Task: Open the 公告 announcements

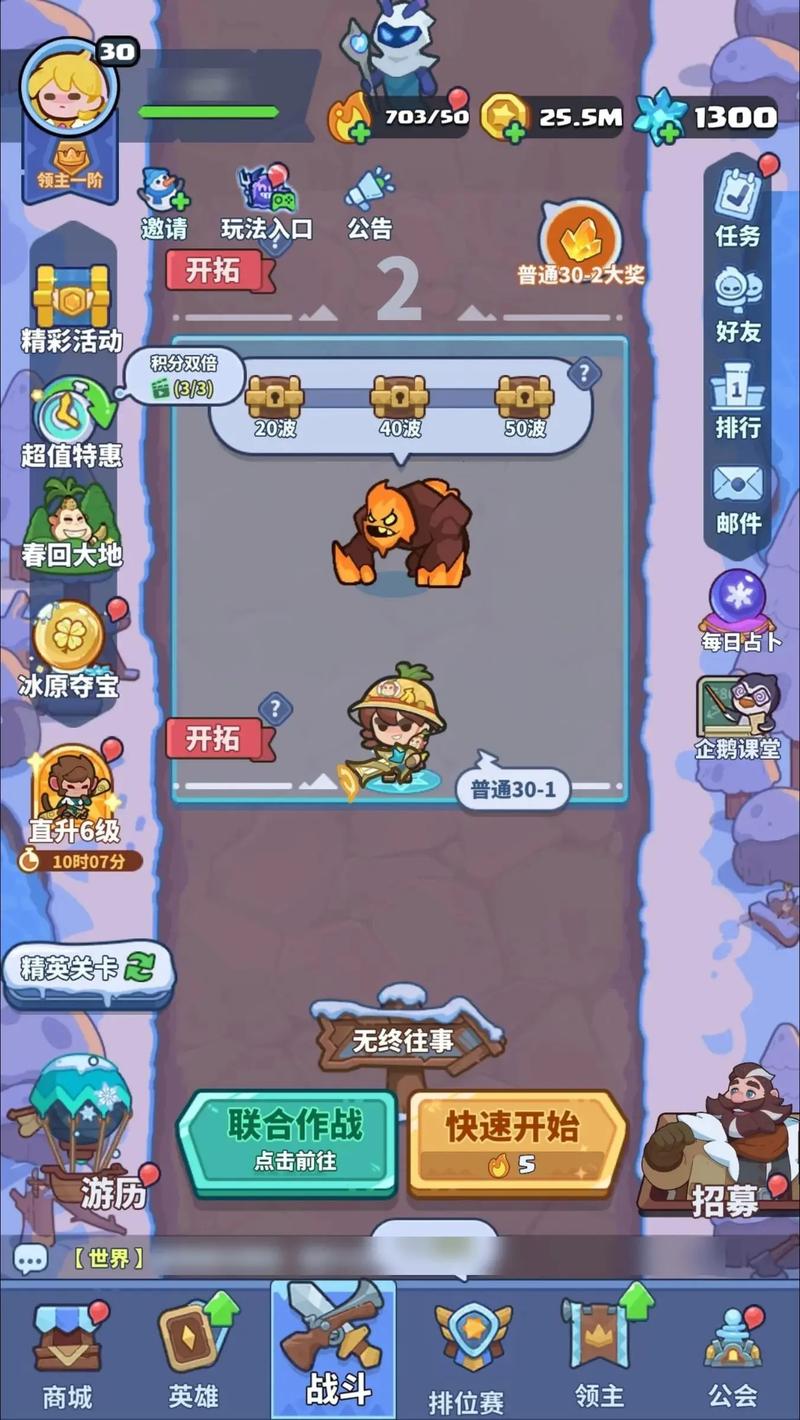Action: tap(370, 204)
